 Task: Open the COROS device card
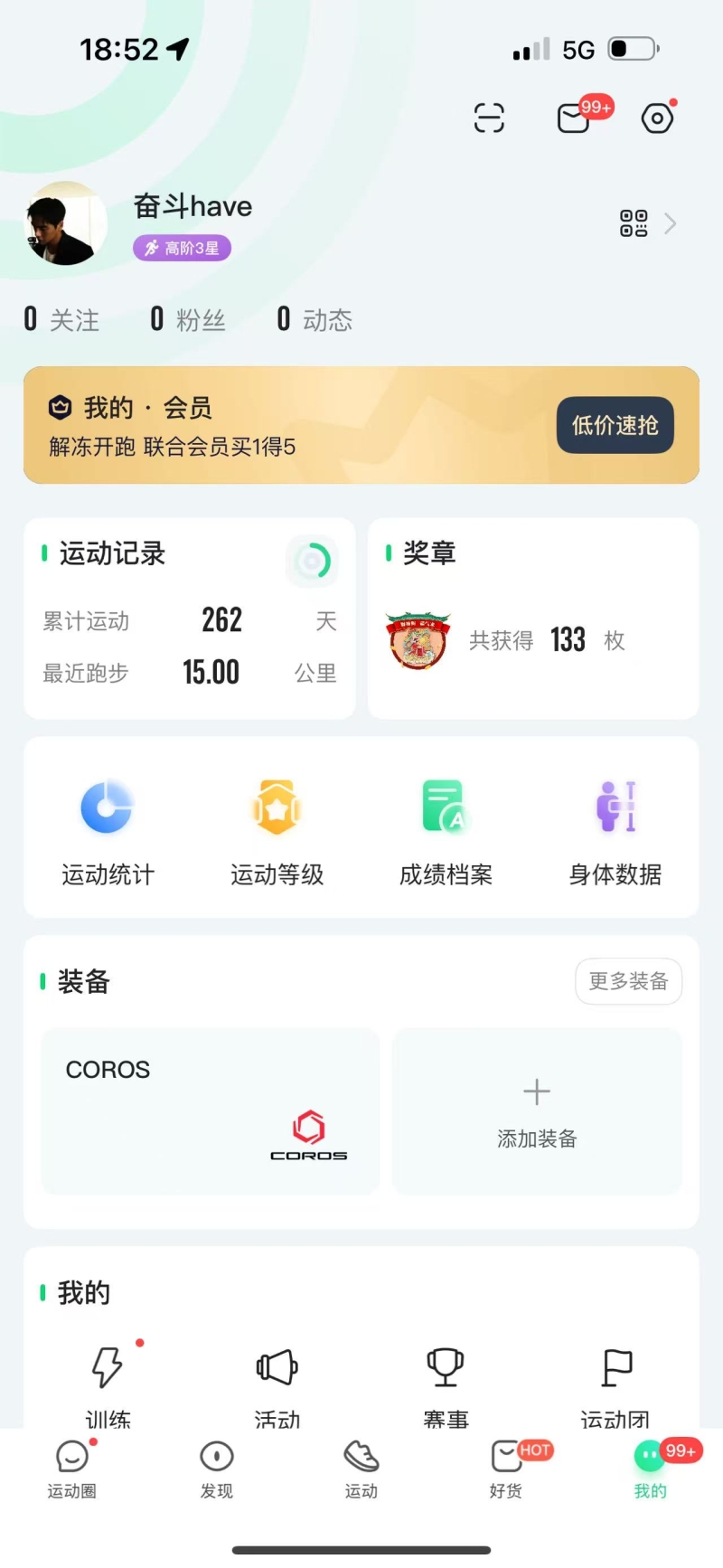[211, 1110]
